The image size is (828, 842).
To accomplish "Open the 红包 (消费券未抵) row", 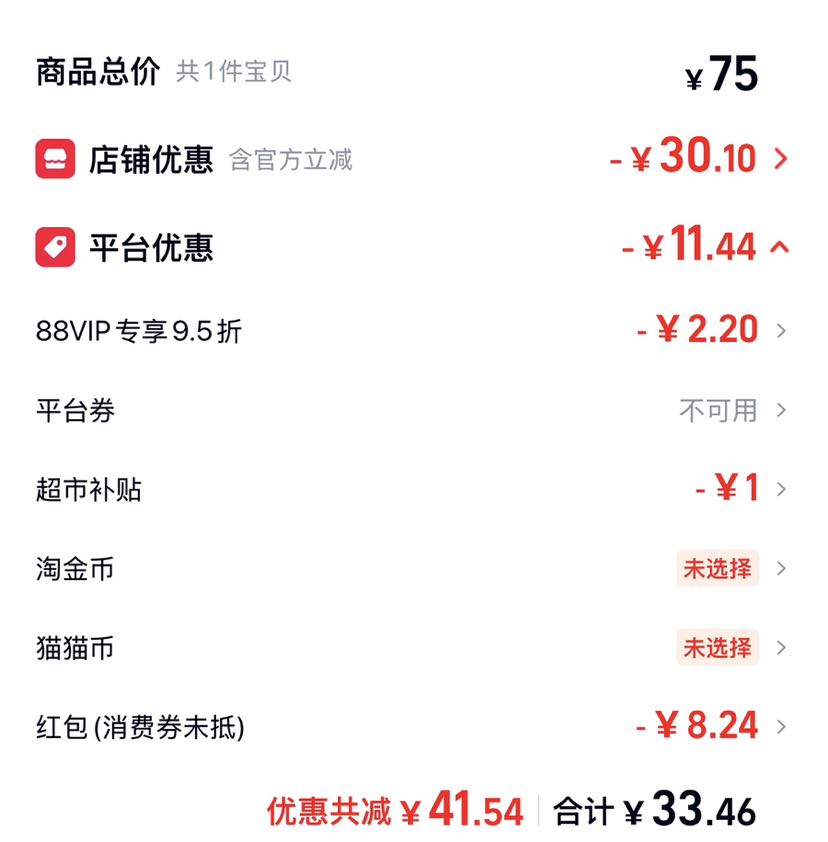I will pos(412,727).
